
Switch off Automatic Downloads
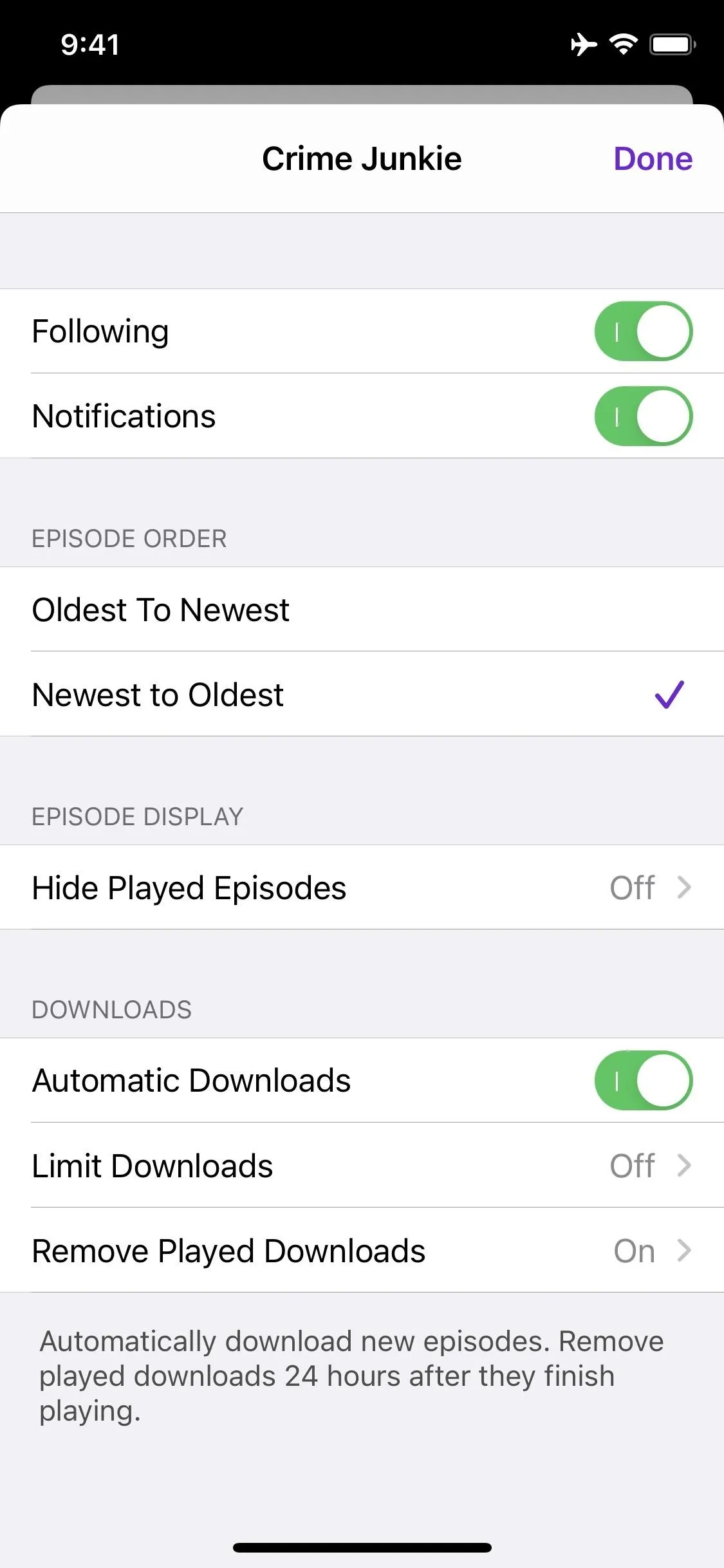(644, 1081)
